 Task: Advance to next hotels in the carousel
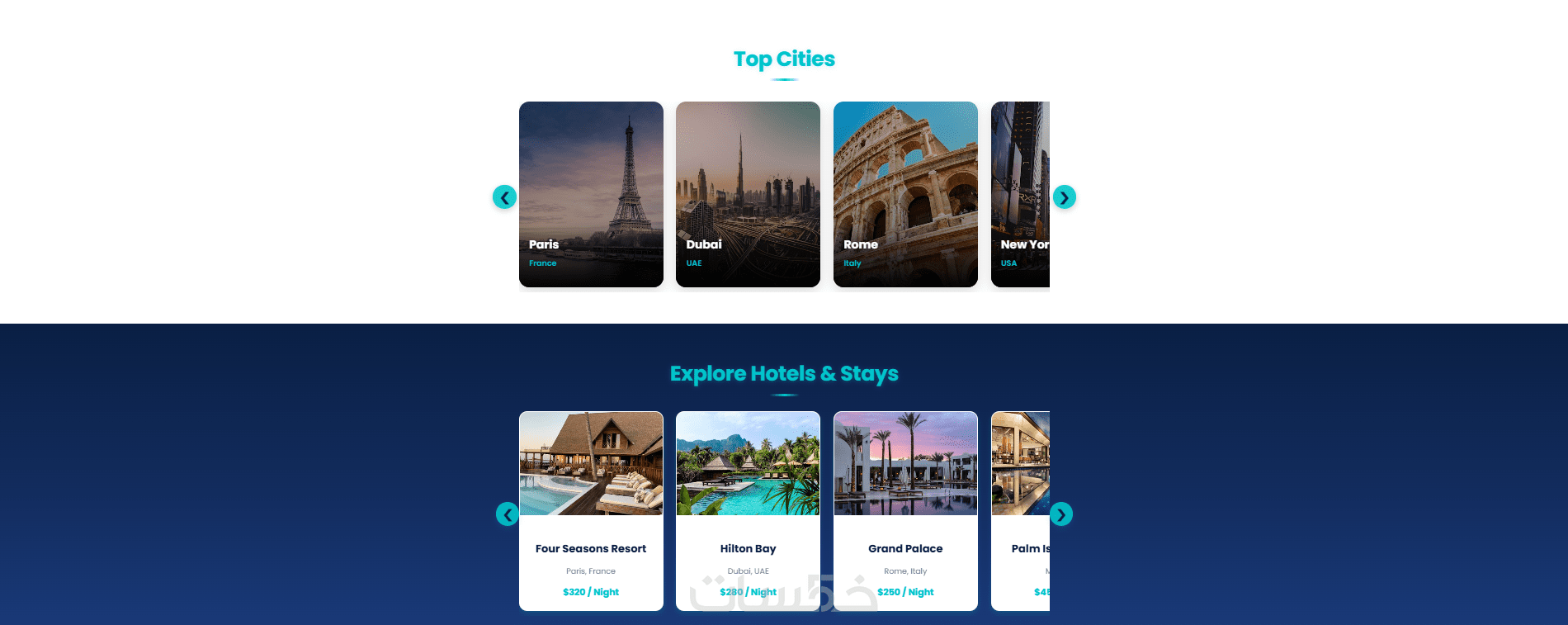click(1060, 514)
